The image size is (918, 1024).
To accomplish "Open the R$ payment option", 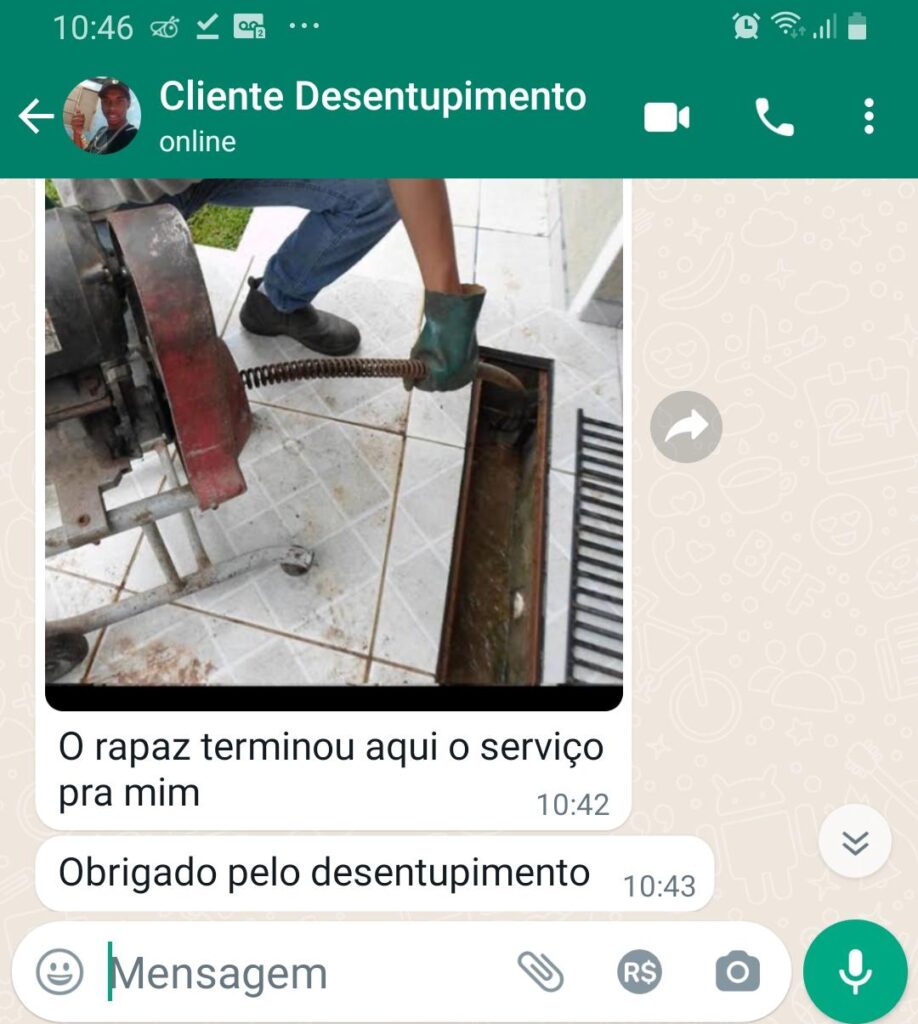I will (639, 971).
